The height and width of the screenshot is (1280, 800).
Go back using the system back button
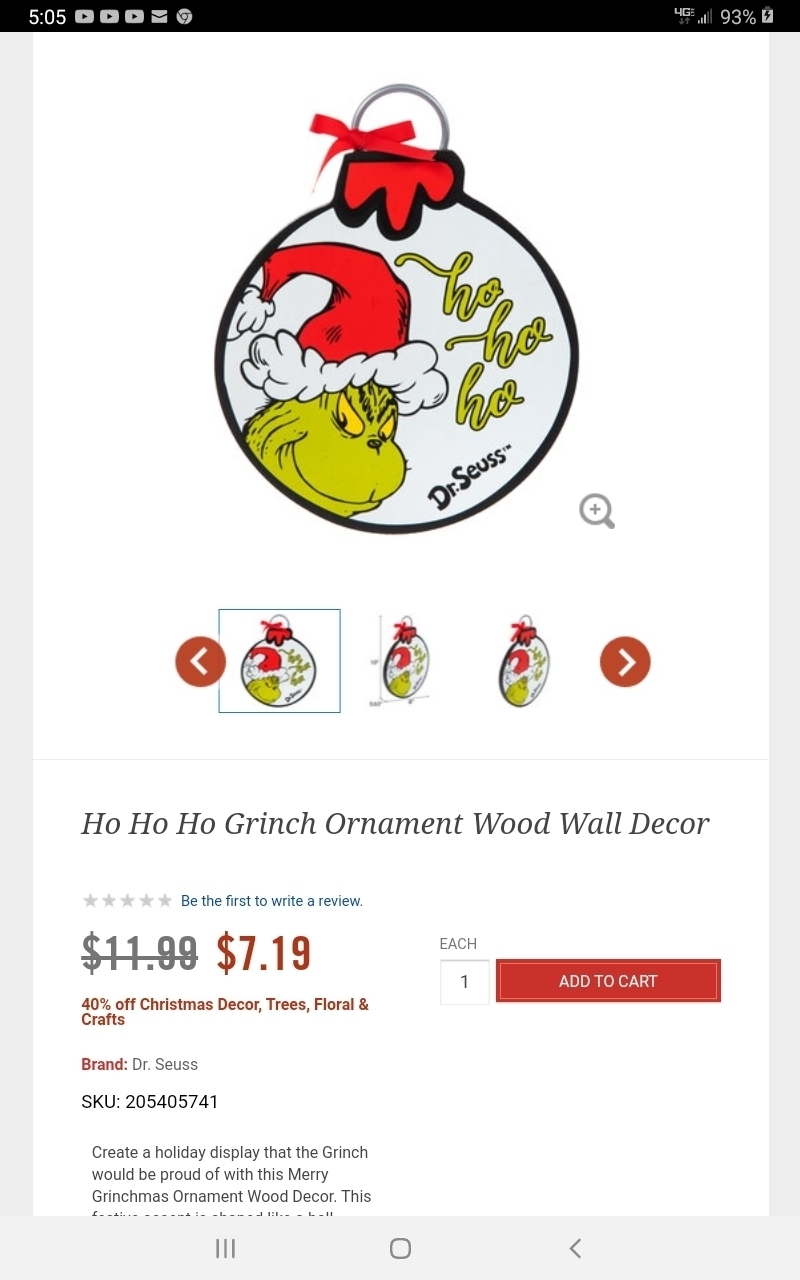click(575, 1248)
